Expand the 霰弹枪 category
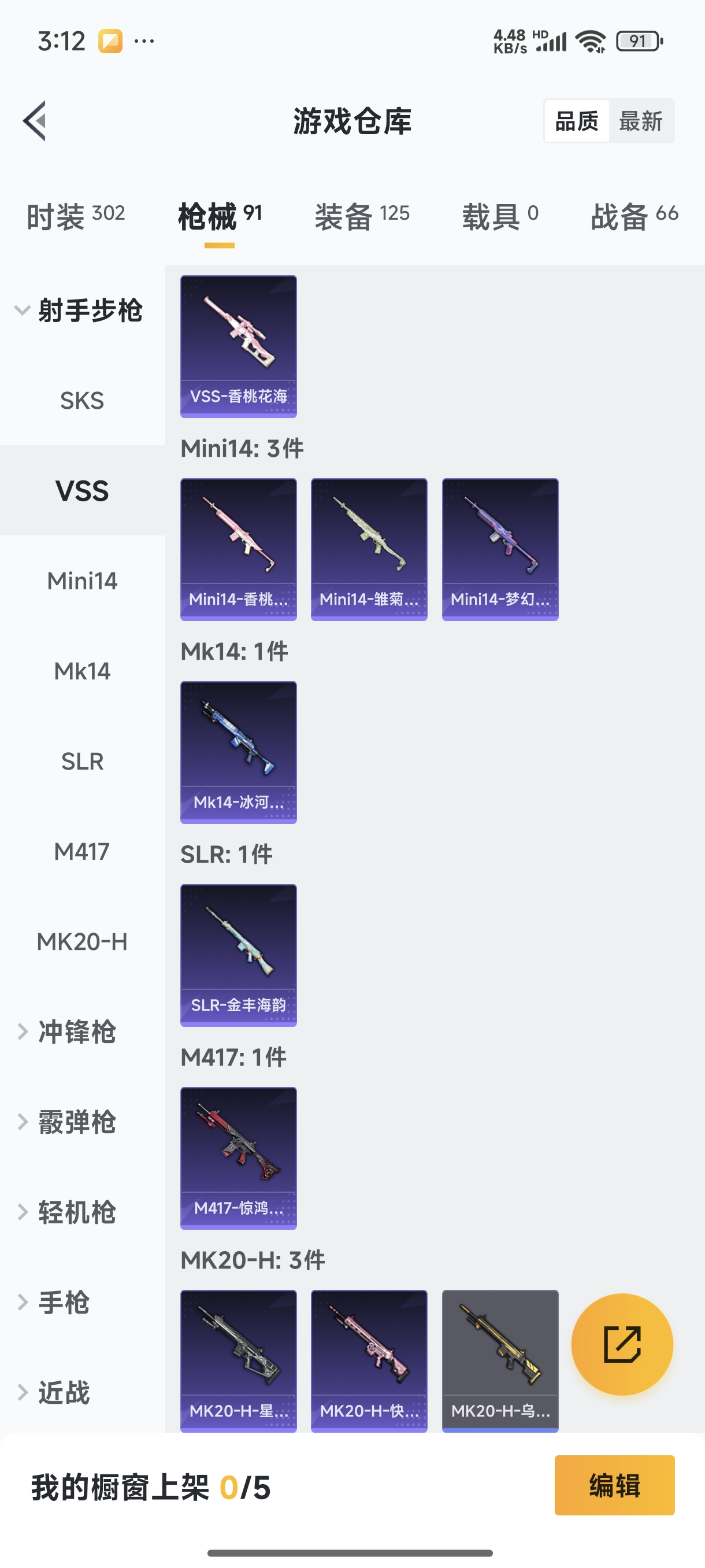 pos(76,1122)
